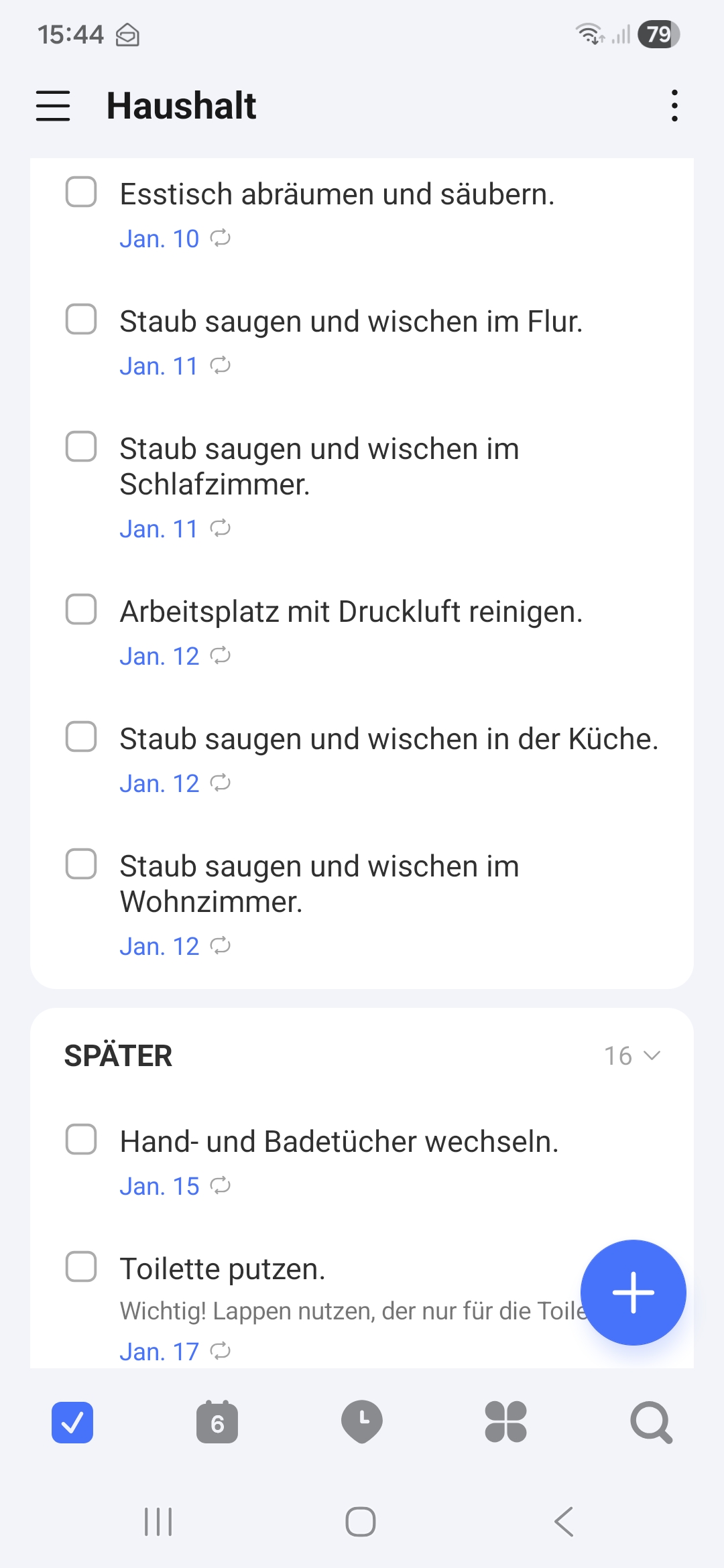The width and height of the screenshot is (724, 1568).
Task: Open the hamburger drawer menu
Action: (x=53, y=106)
